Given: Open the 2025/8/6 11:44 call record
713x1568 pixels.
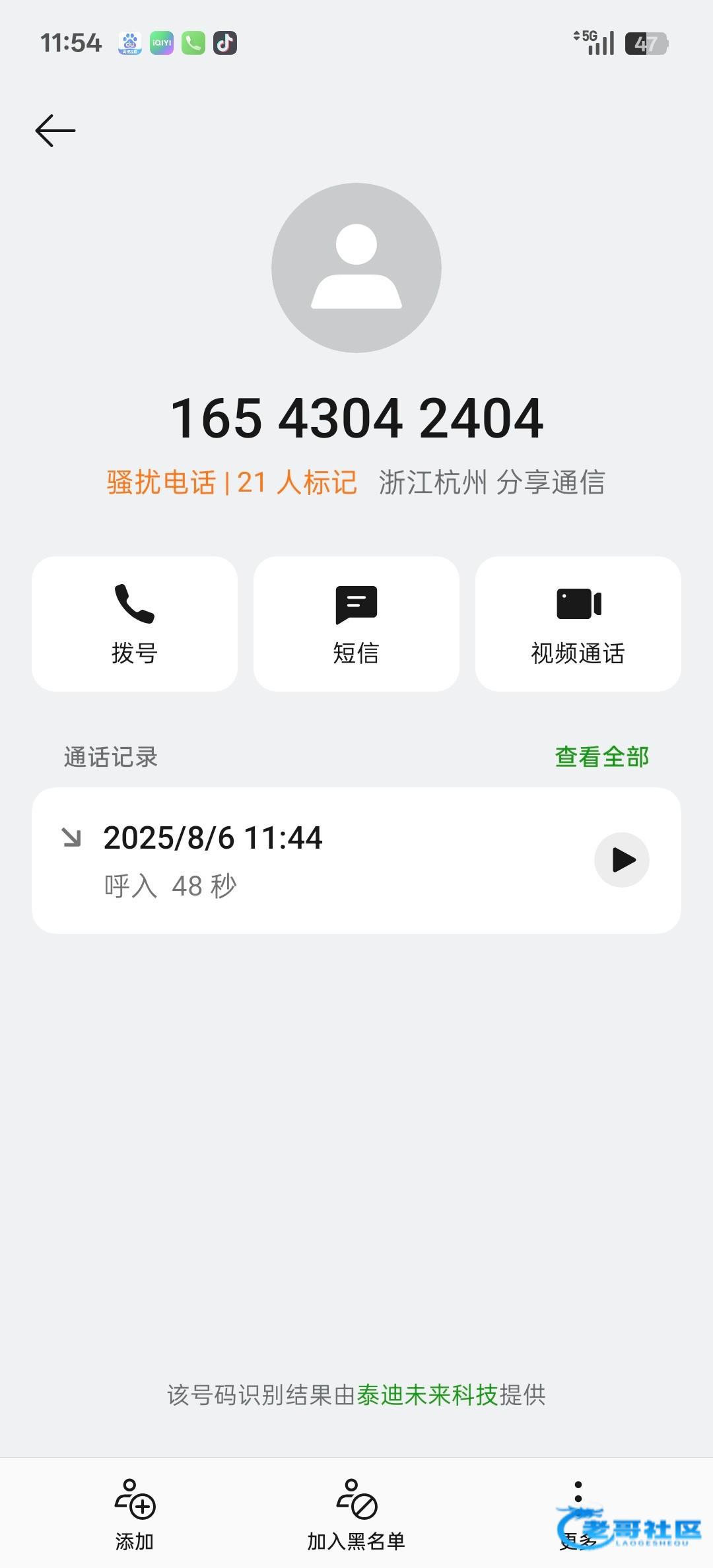Looking at the screenshot, I should (356, 860).
